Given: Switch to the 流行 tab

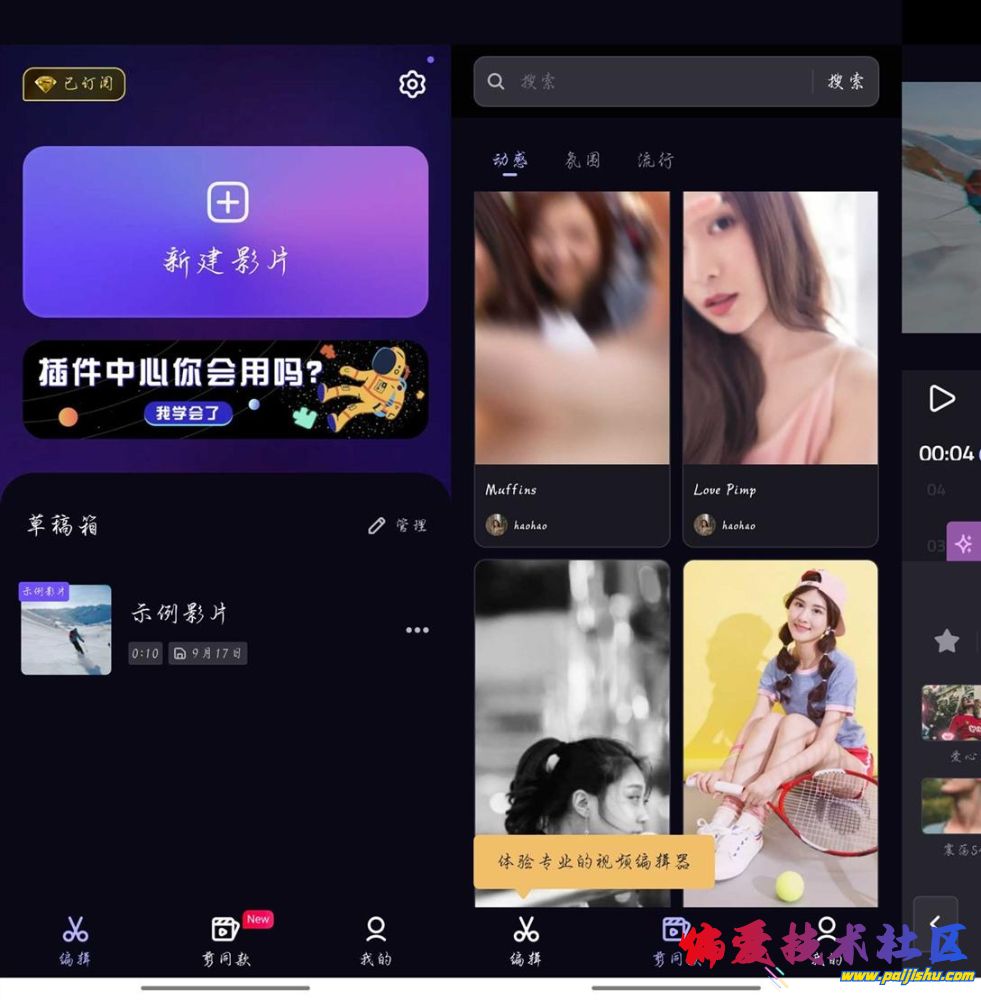Looking at the screenshot, I should [x=656, y=160].
